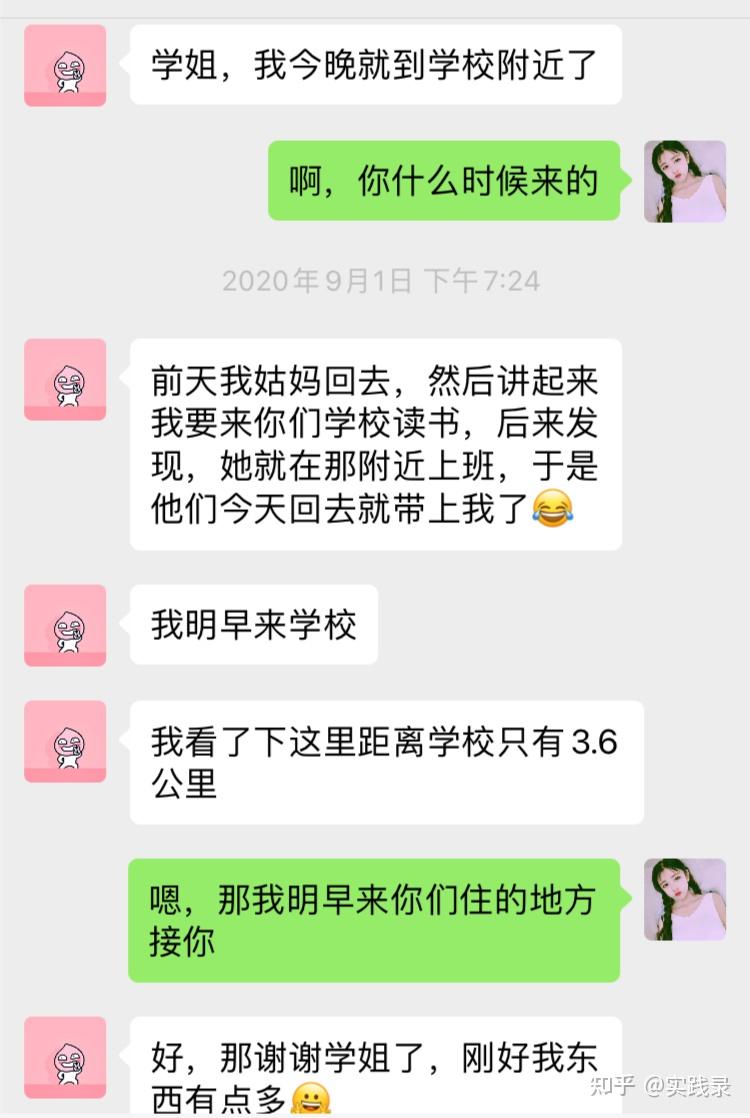This screenshot has width=750, height=1118.
Task: Tap avatar beside '好，那谢谢学姐了' message
Action: pos(65,1057)
